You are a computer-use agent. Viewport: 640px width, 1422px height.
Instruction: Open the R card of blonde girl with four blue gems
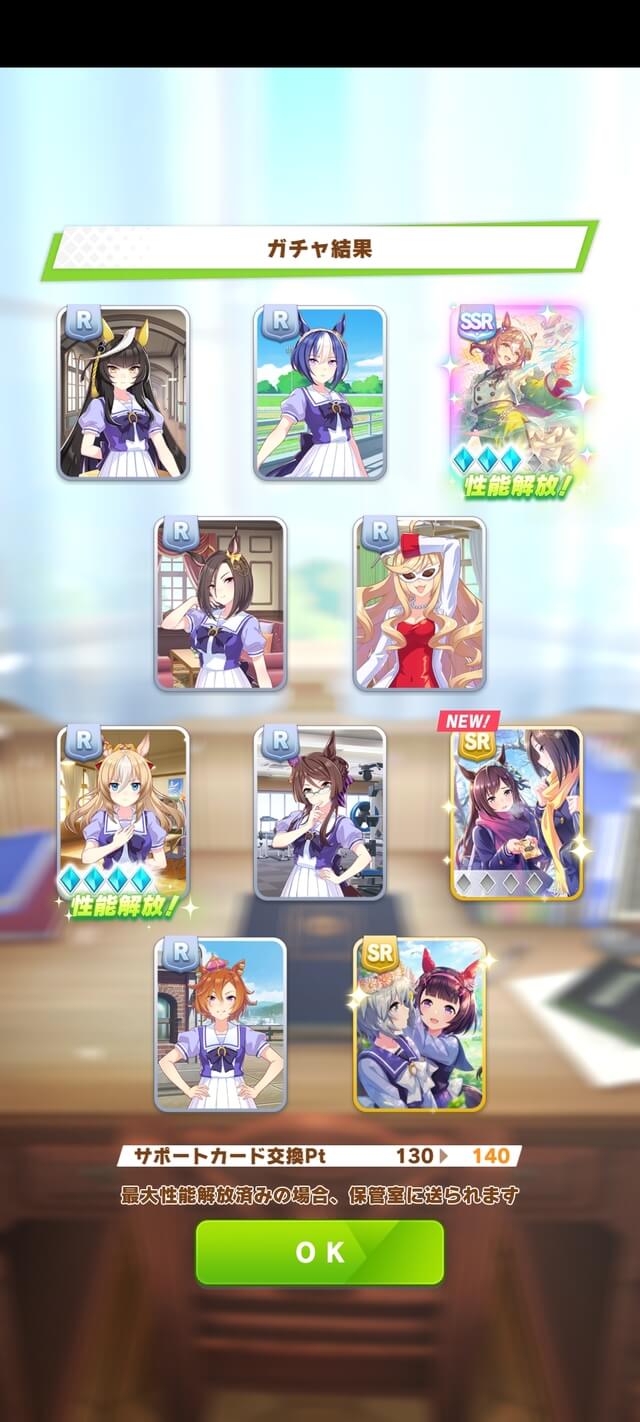point(123,812)
